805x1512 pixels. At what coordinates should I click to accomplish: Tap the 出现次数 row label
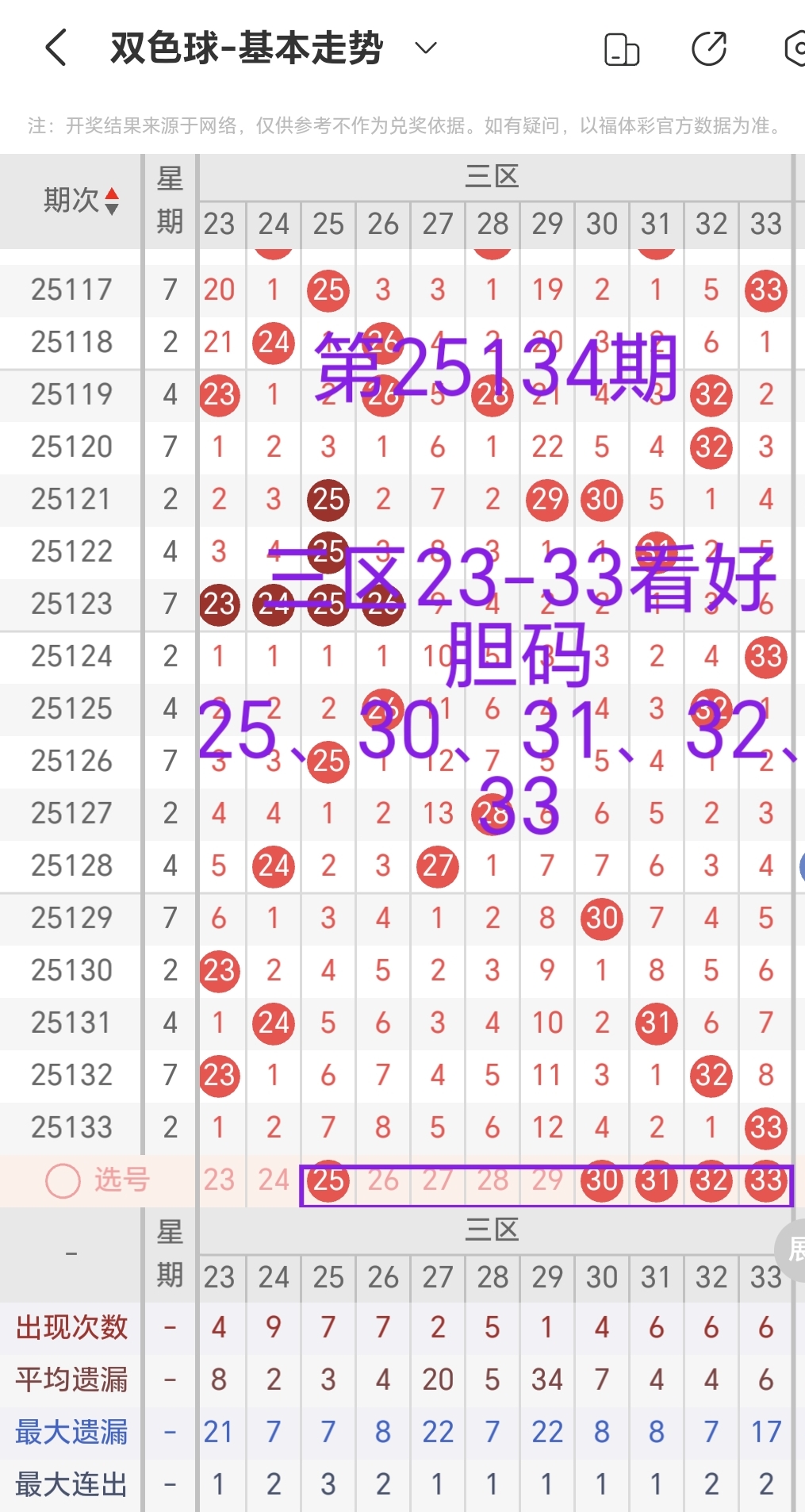point(71,1327)
